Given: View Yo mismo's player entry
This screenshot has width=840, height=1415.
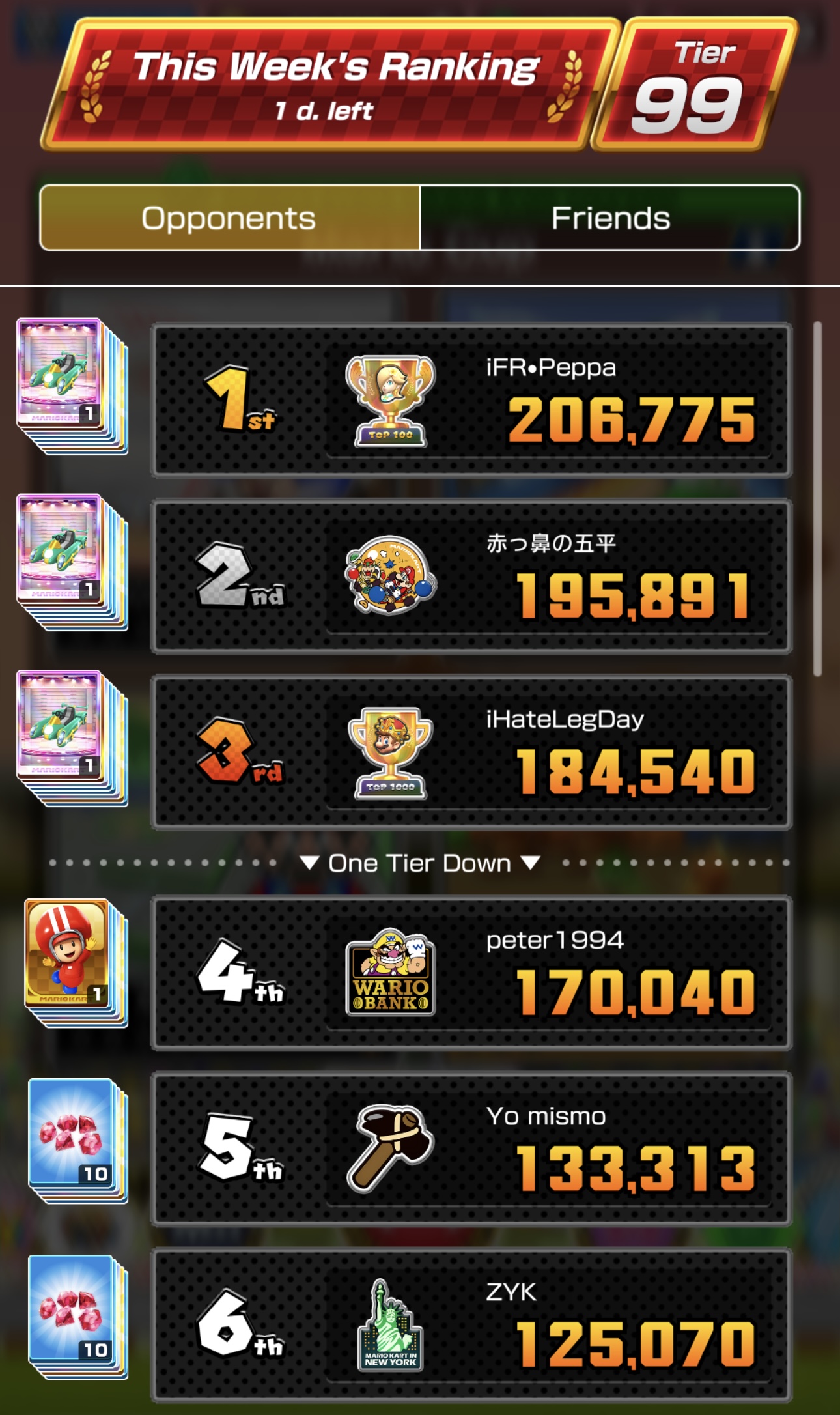Looking at the screenshot, I should click(x=471, y=1149).
